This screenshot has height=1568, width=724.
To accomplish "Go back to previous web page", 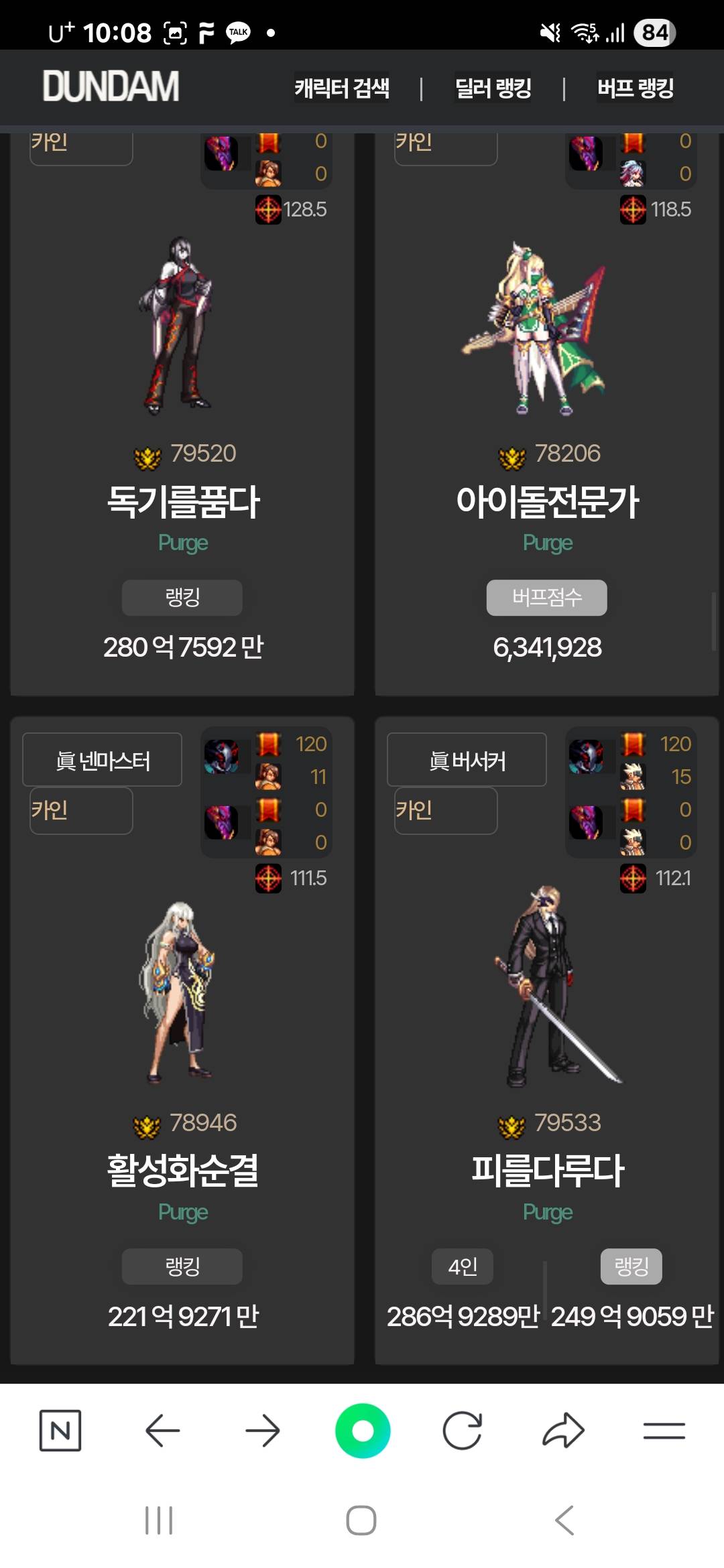I will coord(162,1431).
